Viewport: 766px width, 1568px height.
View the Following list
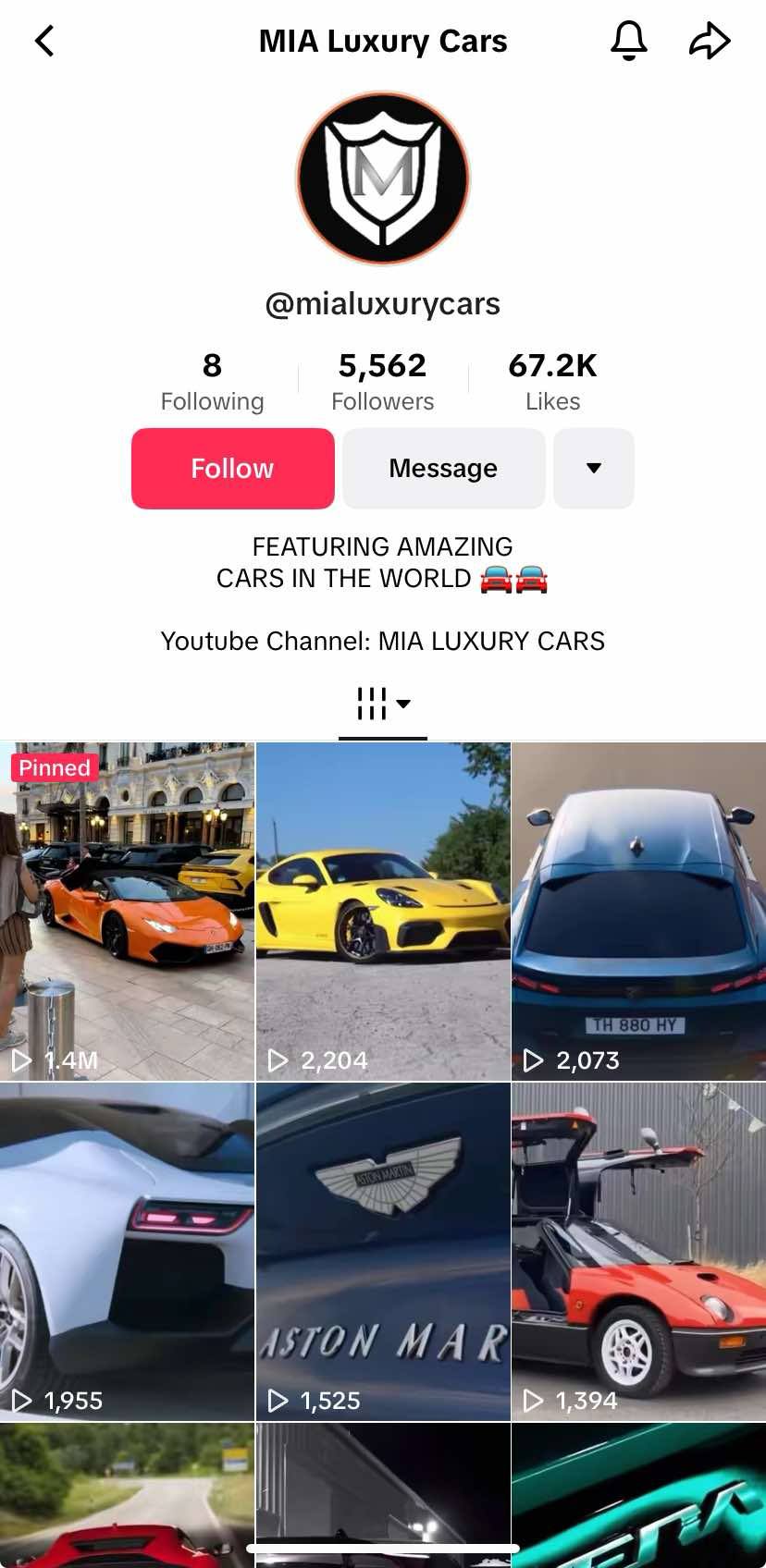212,381
